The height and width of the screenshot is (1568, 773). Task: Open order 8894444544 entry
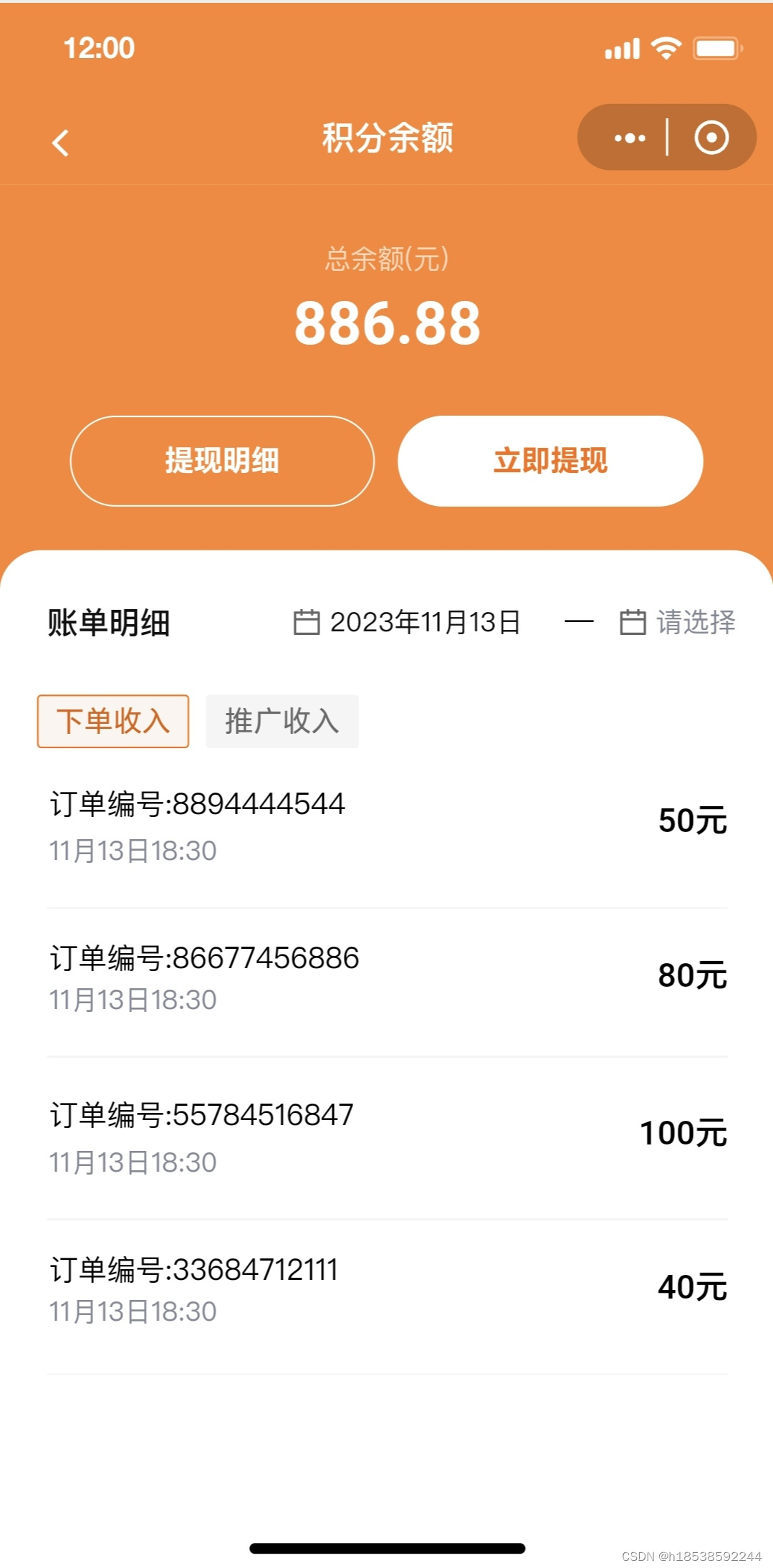click(387, 826)
